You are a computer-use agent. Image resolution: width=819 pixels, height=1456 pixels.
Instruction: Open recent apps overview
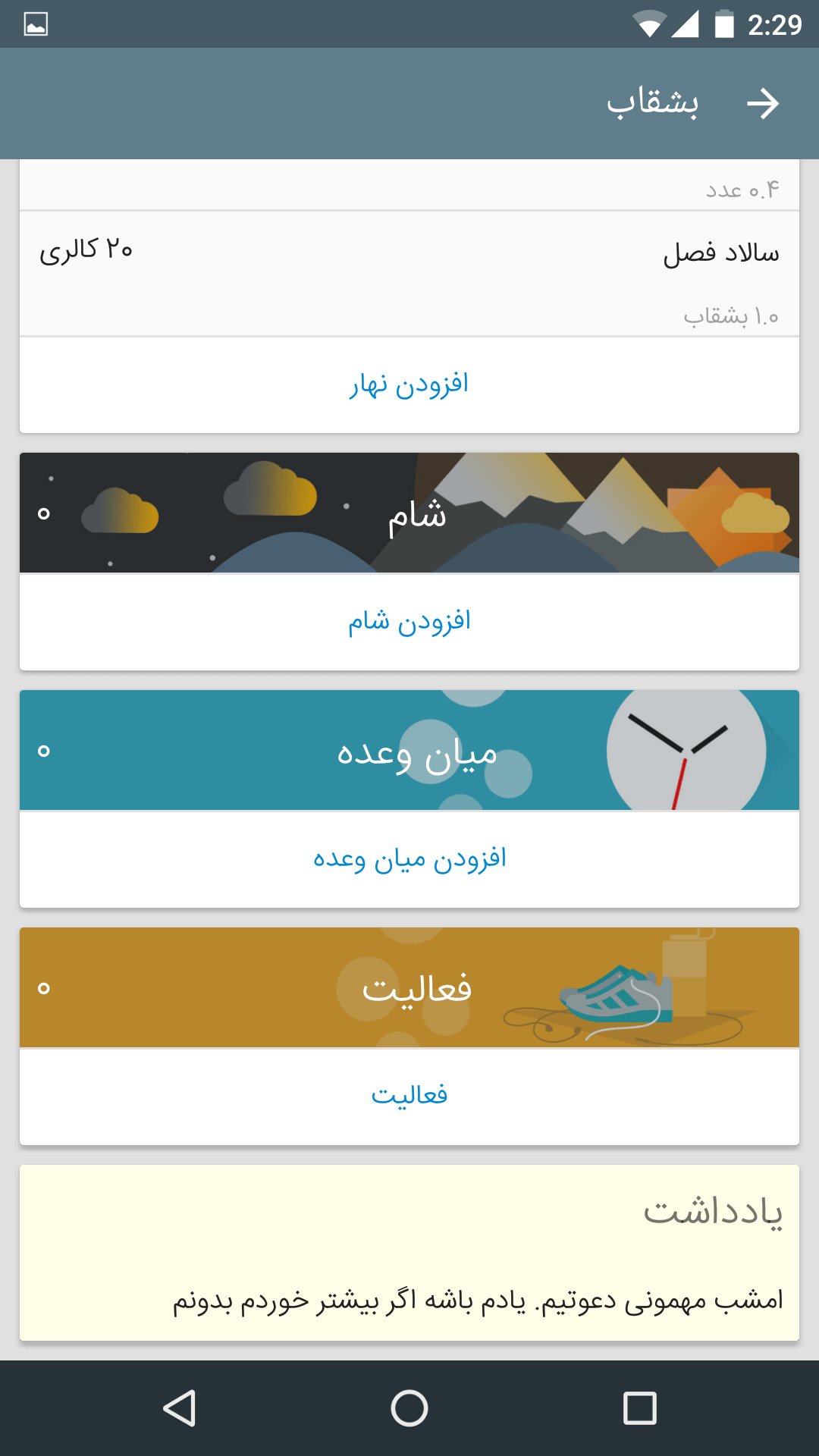click(639, 1408)
